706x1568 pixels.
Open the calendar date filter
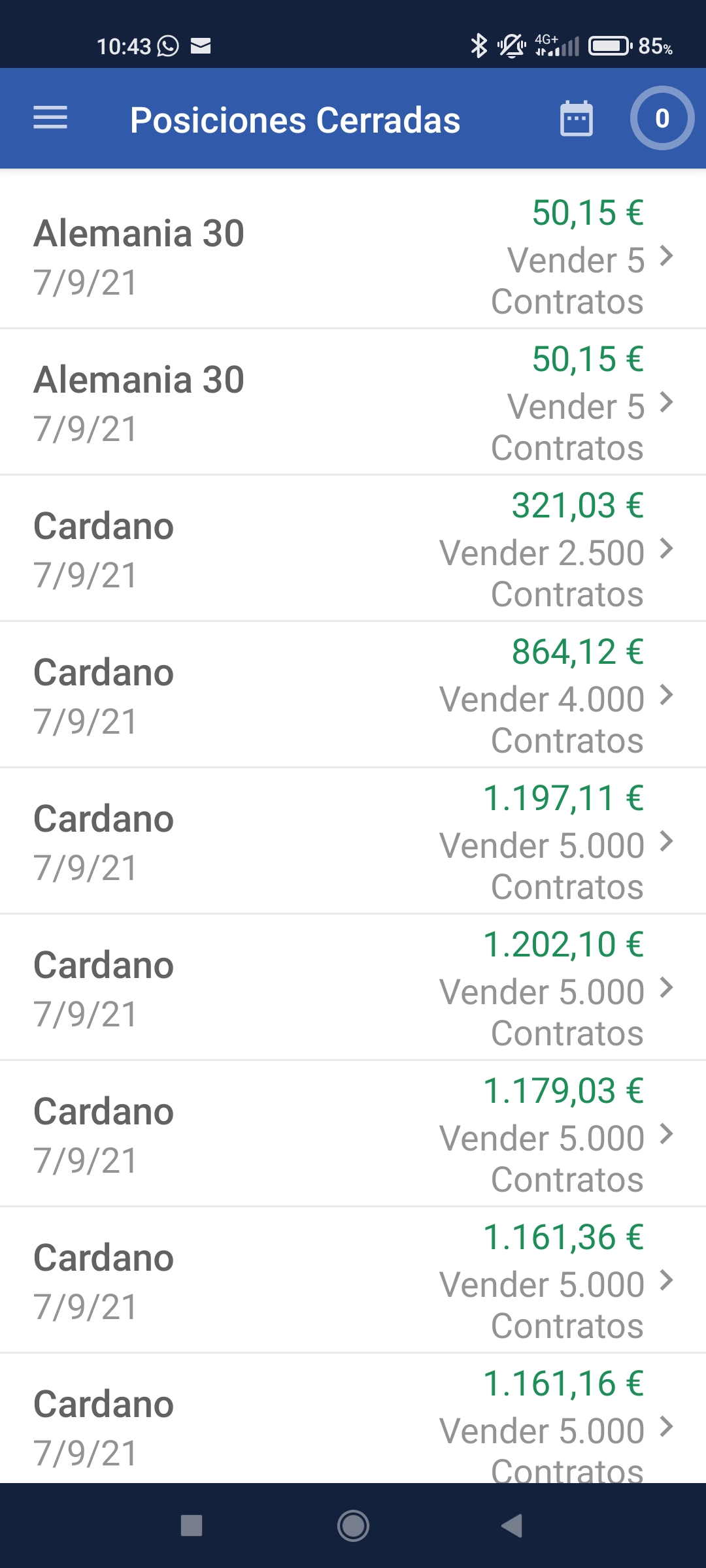[576, 119]
